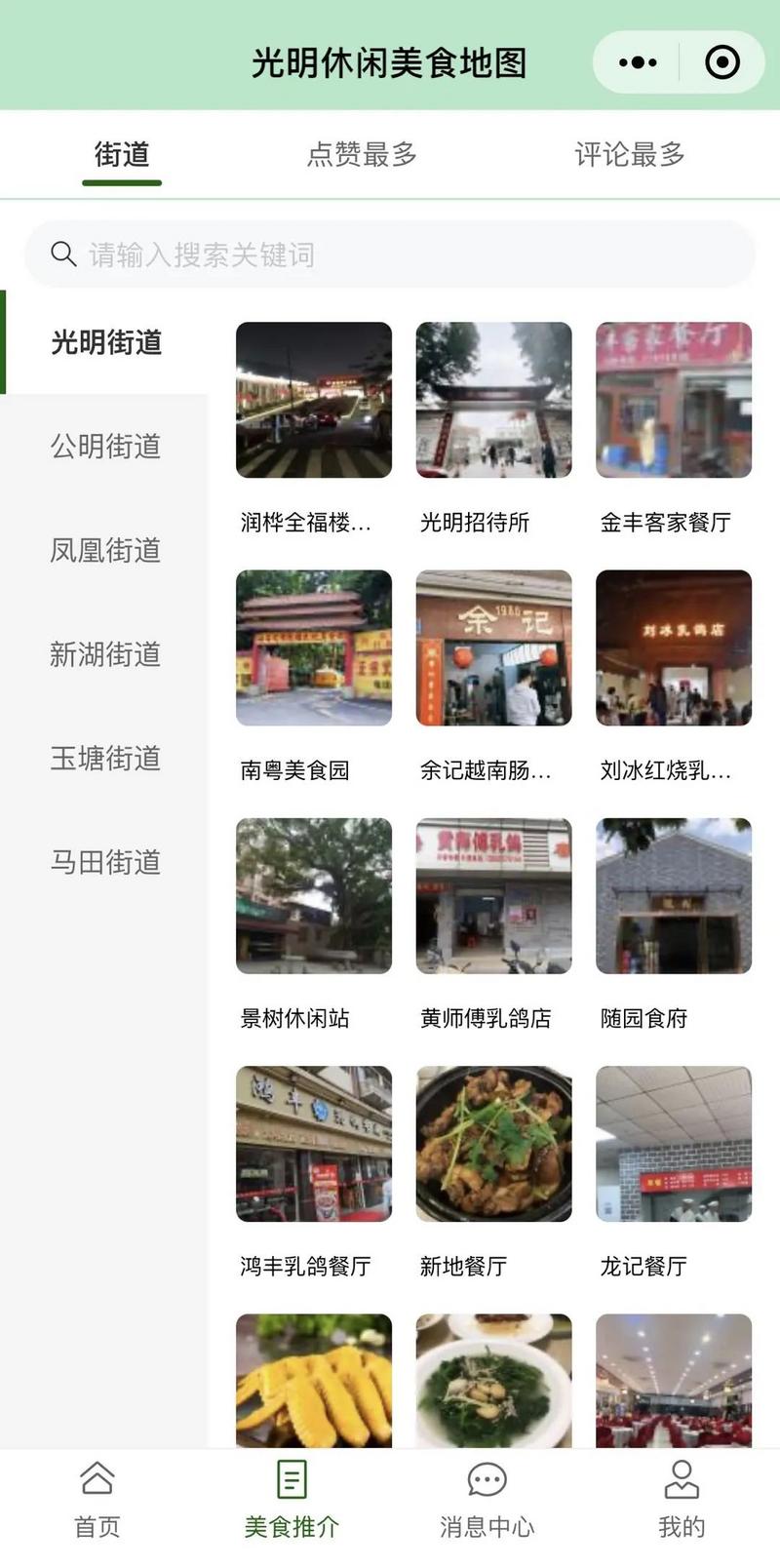Select 马田街道 in the sidebar
The height and width of the screenshot is (1568, 780).
105,862
